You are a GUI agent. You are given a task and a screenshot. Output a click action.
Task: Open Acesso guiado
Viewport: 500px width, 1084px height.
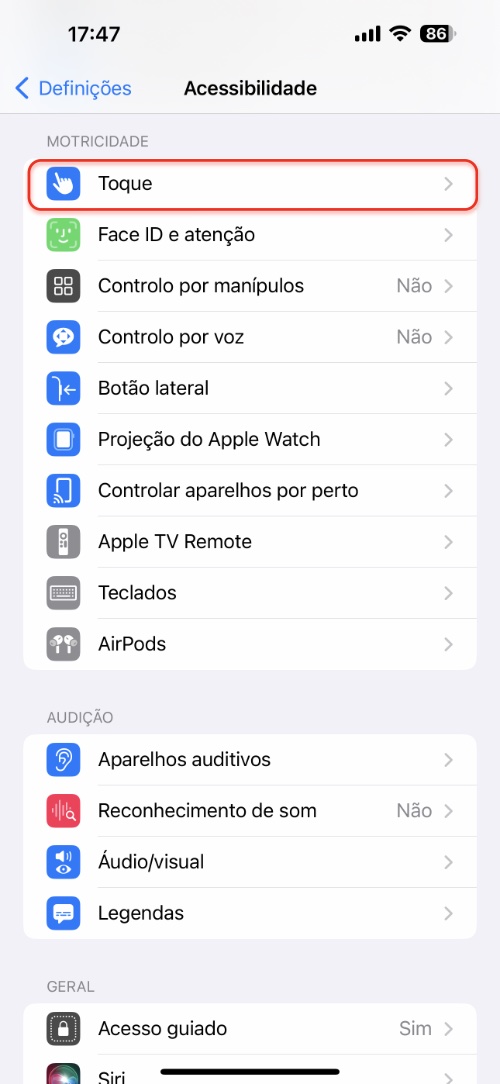[250, 1029]
